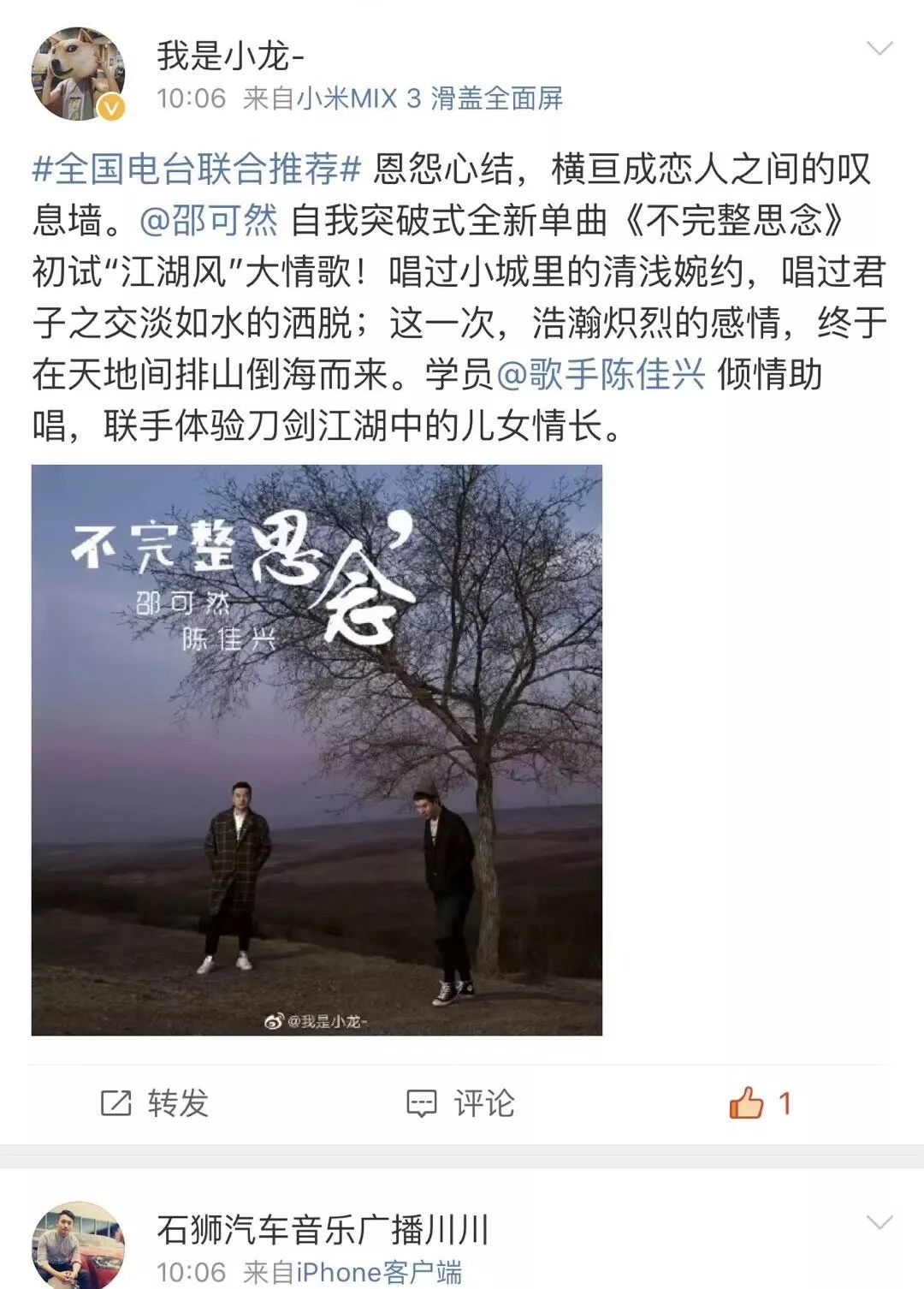Open 评论 to comment on post
This screenshot has height=1289, width=924.
(x=460, y=1103)
